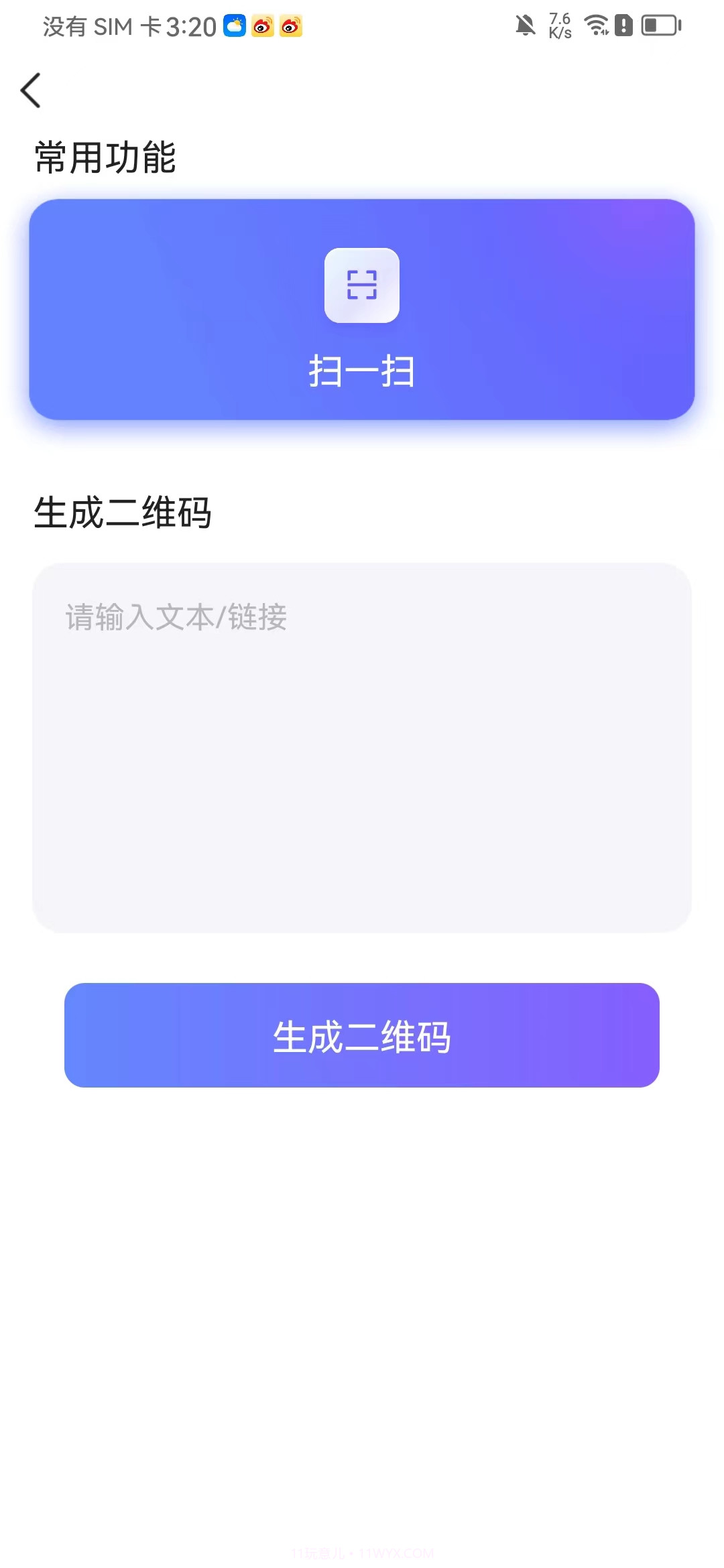724x1568 pixels.
Task: Click the back arrow at top left
Action: click(x=30, y=90)
